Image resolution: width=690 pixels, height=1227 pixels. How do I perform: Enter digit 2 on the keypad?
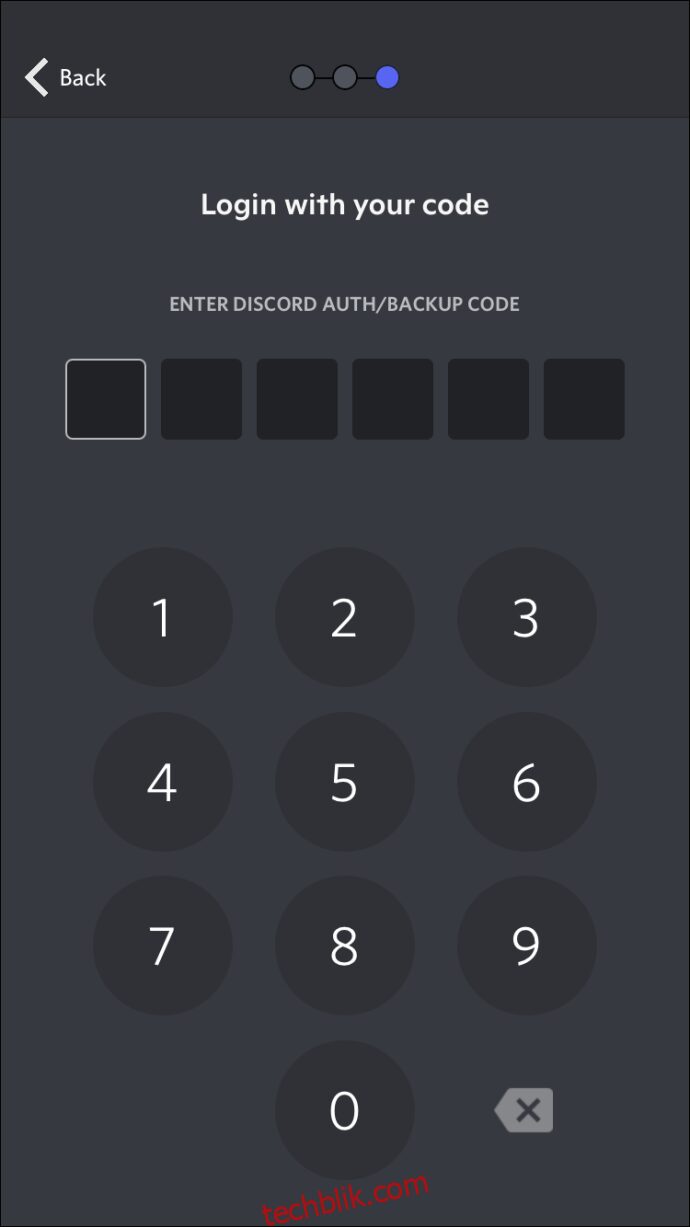pyautogui.click(x=345, y=617)
